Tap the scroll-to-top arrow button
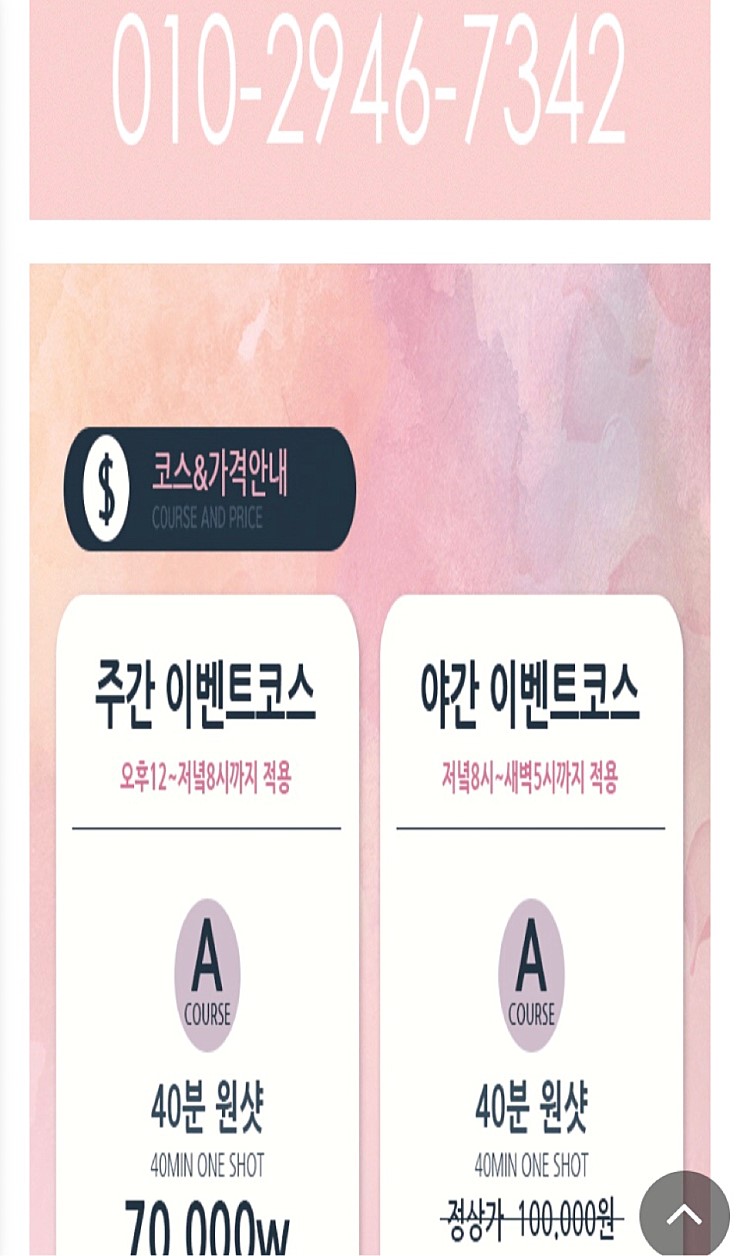Screen dimensions: 740x1256 pyautogui.click(x=685, y=1214)
